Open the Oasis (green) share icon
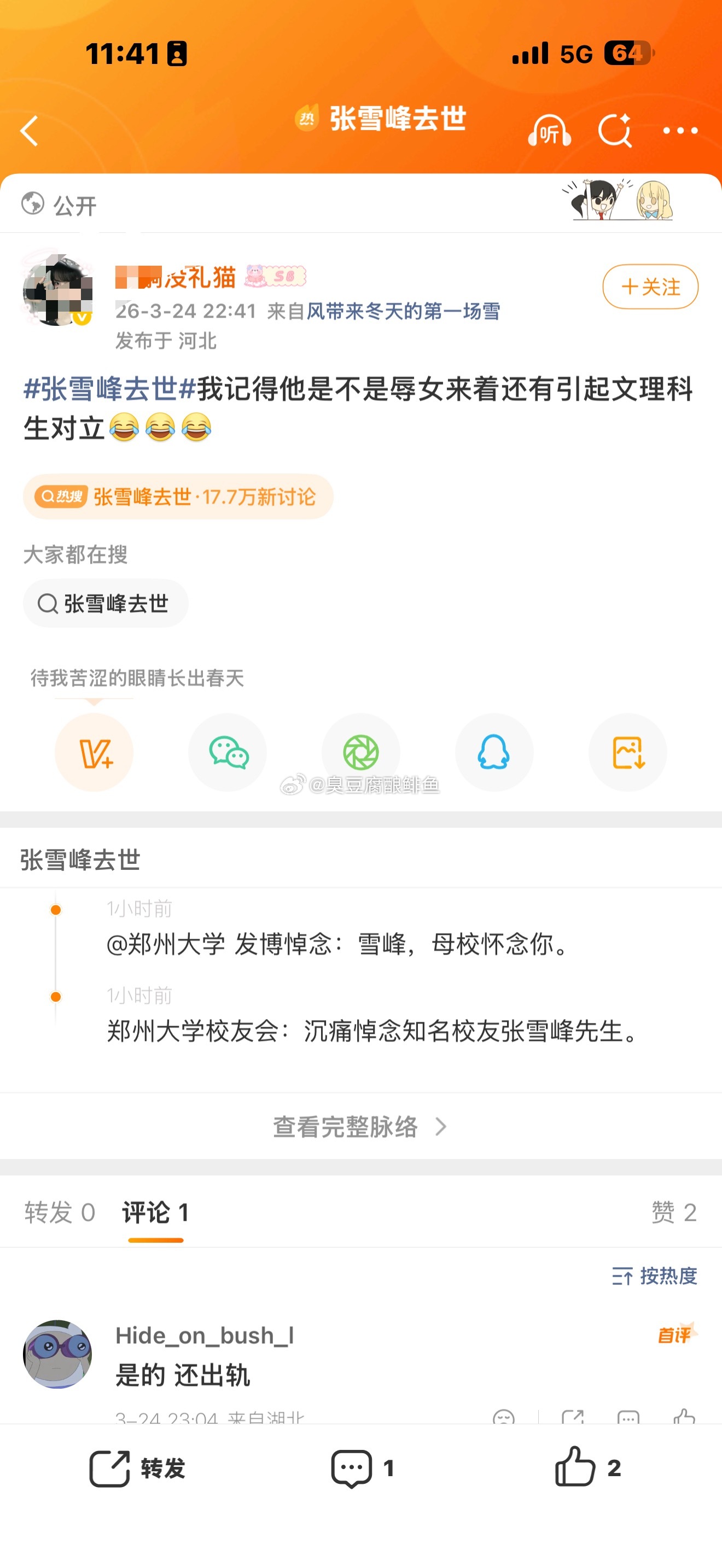Viewport: 722px width, 1568px height. pyautogui.click(x=360, y=753)
